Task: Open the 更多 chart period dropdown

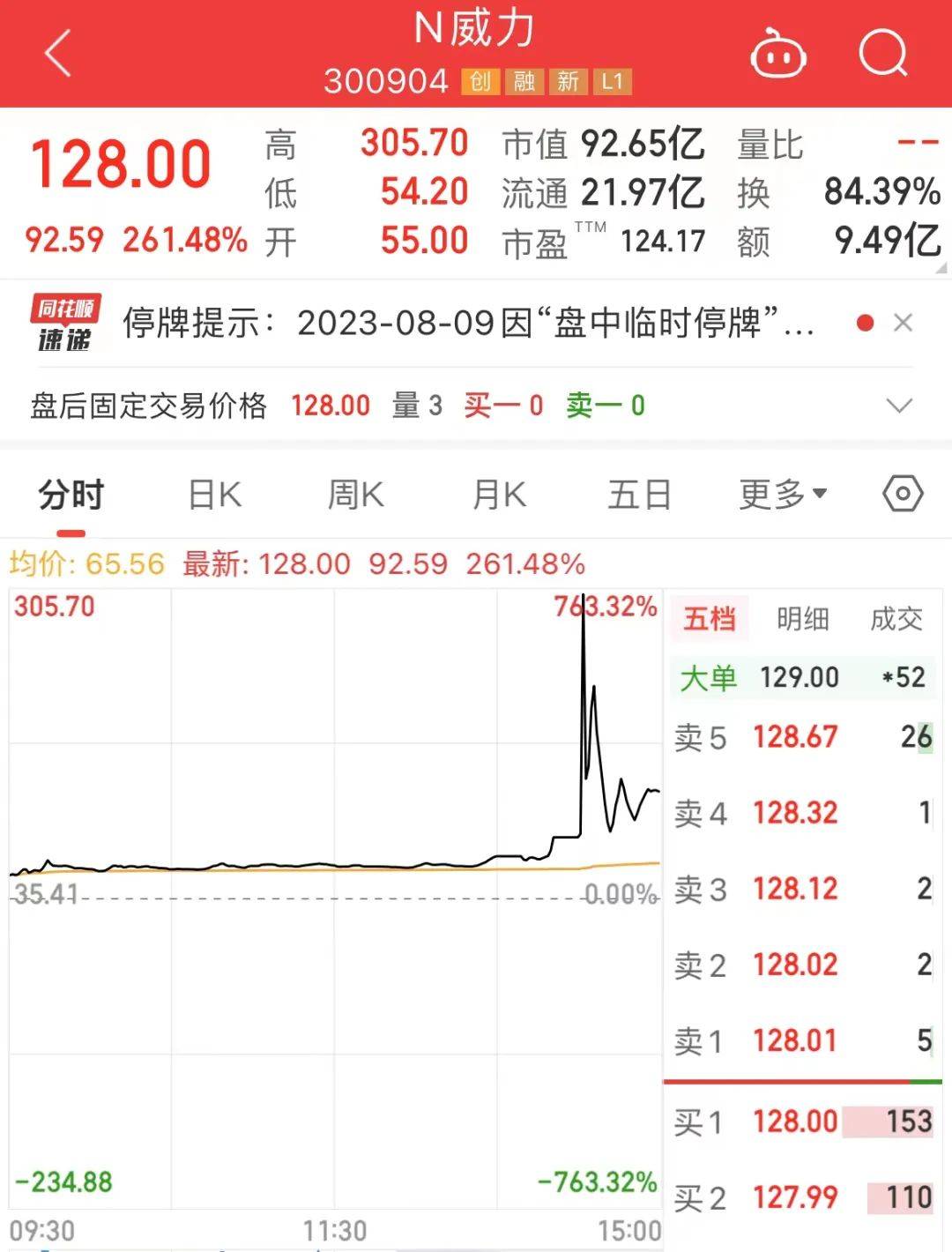Action: (783, 495)
